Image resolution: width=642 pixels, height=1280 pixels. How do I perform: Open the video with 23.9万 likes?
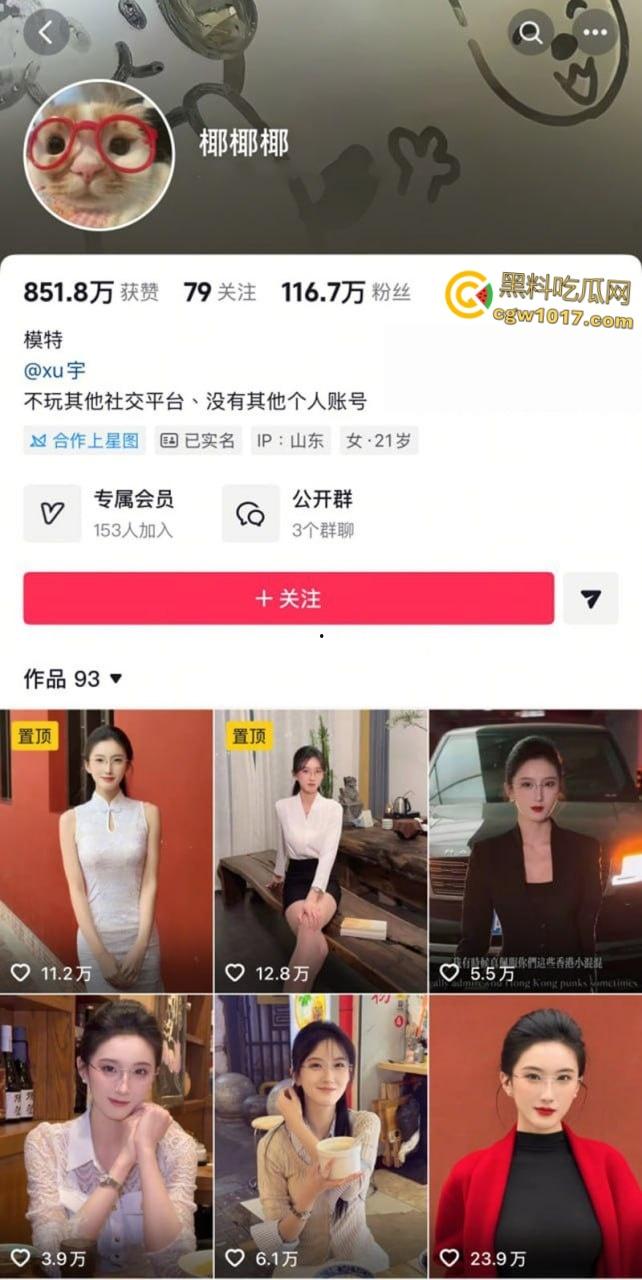point(535,1135)
